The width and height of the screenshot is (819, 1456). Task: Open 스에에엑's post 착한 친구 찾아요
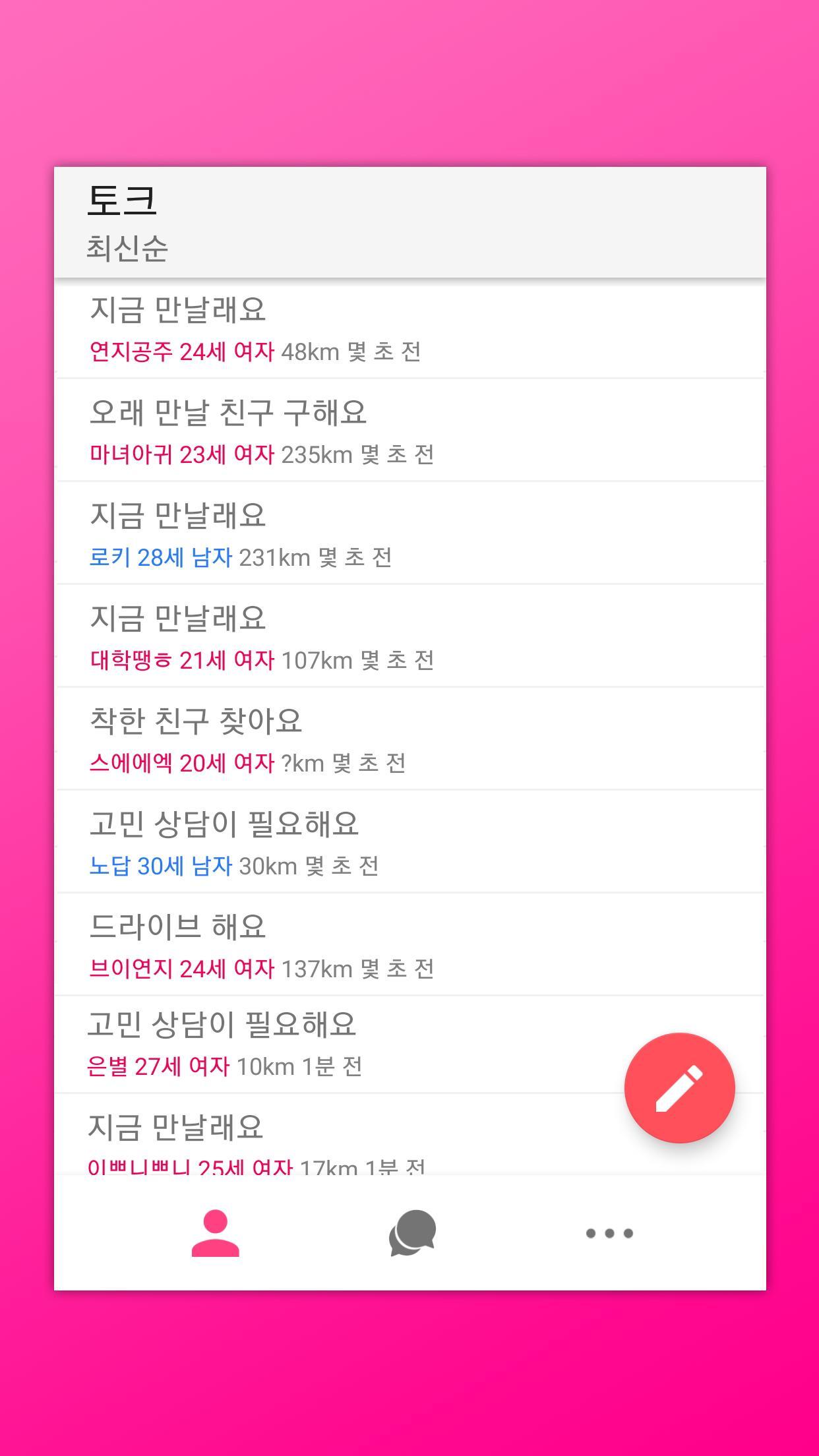click(x=409, y=739)
